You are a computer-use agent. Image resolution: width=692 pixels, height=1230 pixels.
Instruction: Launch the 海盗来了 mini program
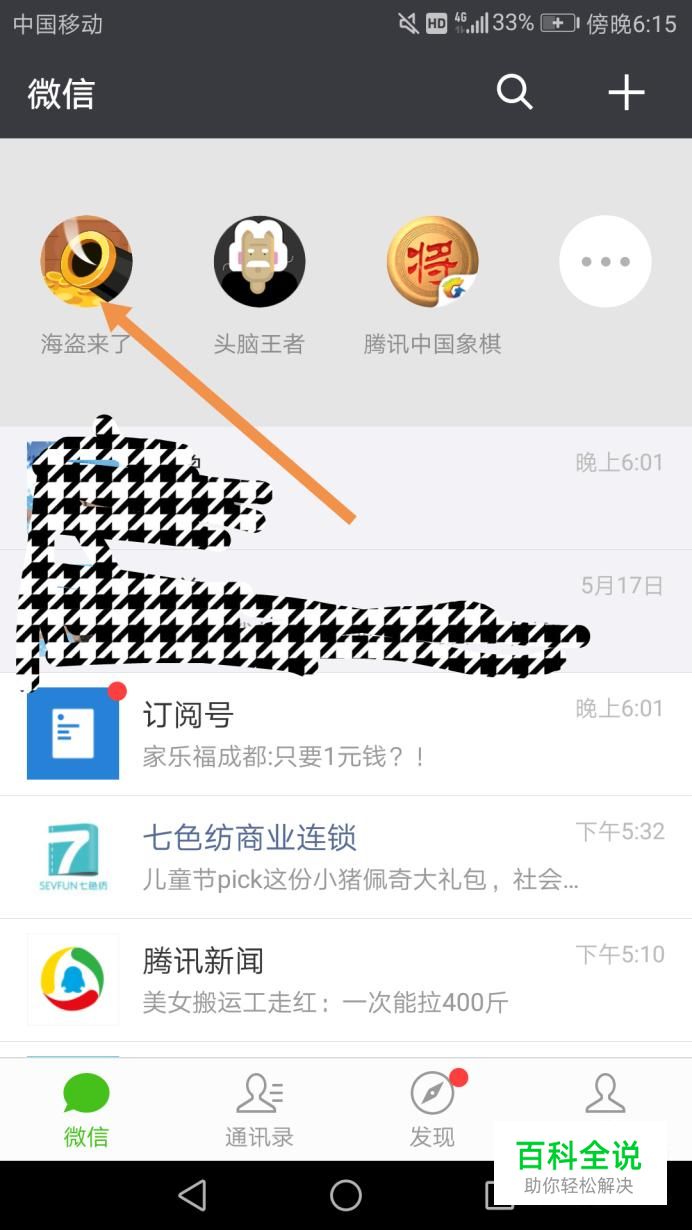click(86, 262)
